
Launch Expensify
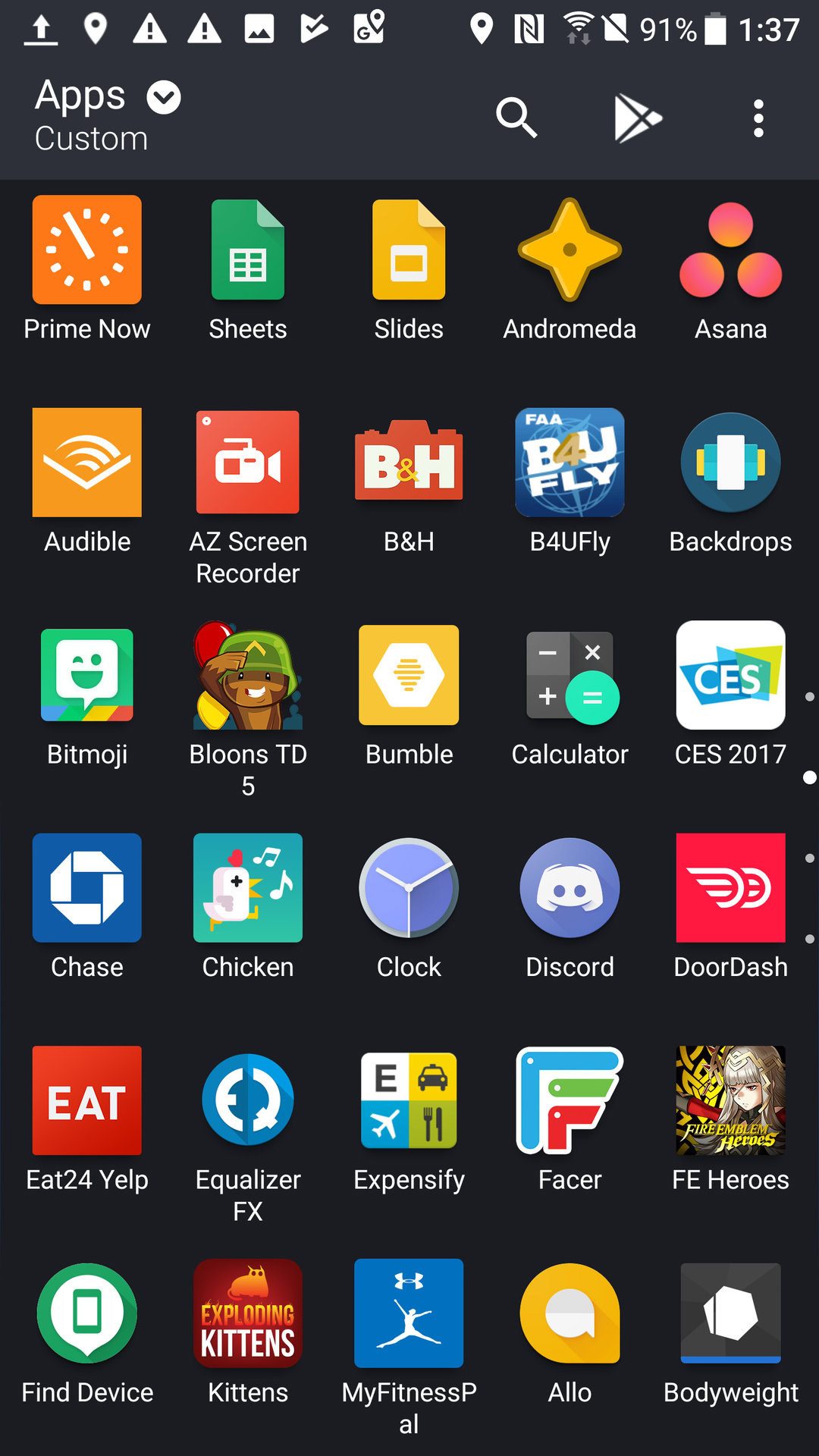409,1100
